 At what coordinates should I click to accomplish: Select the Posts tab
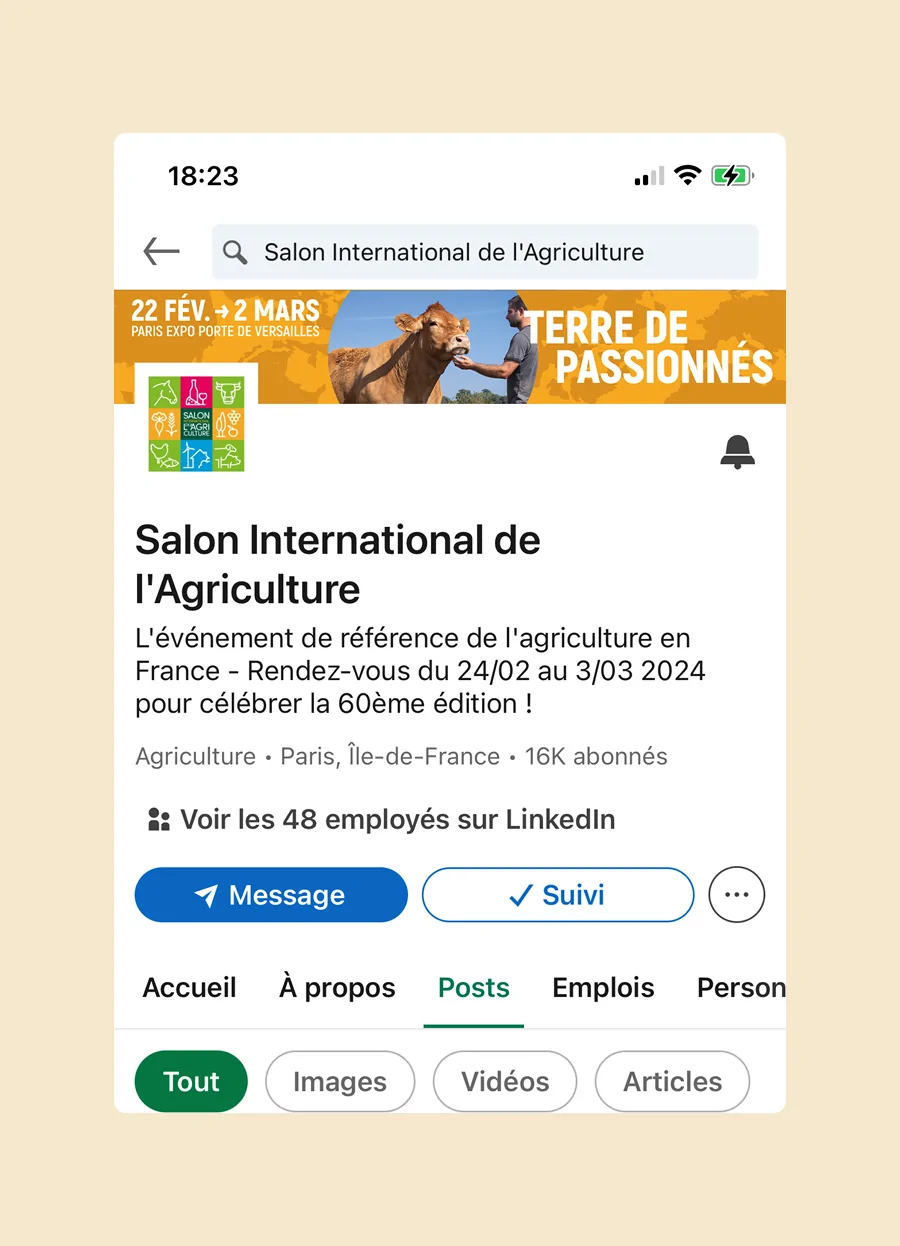pyautogui.click(x=474, y=988)
